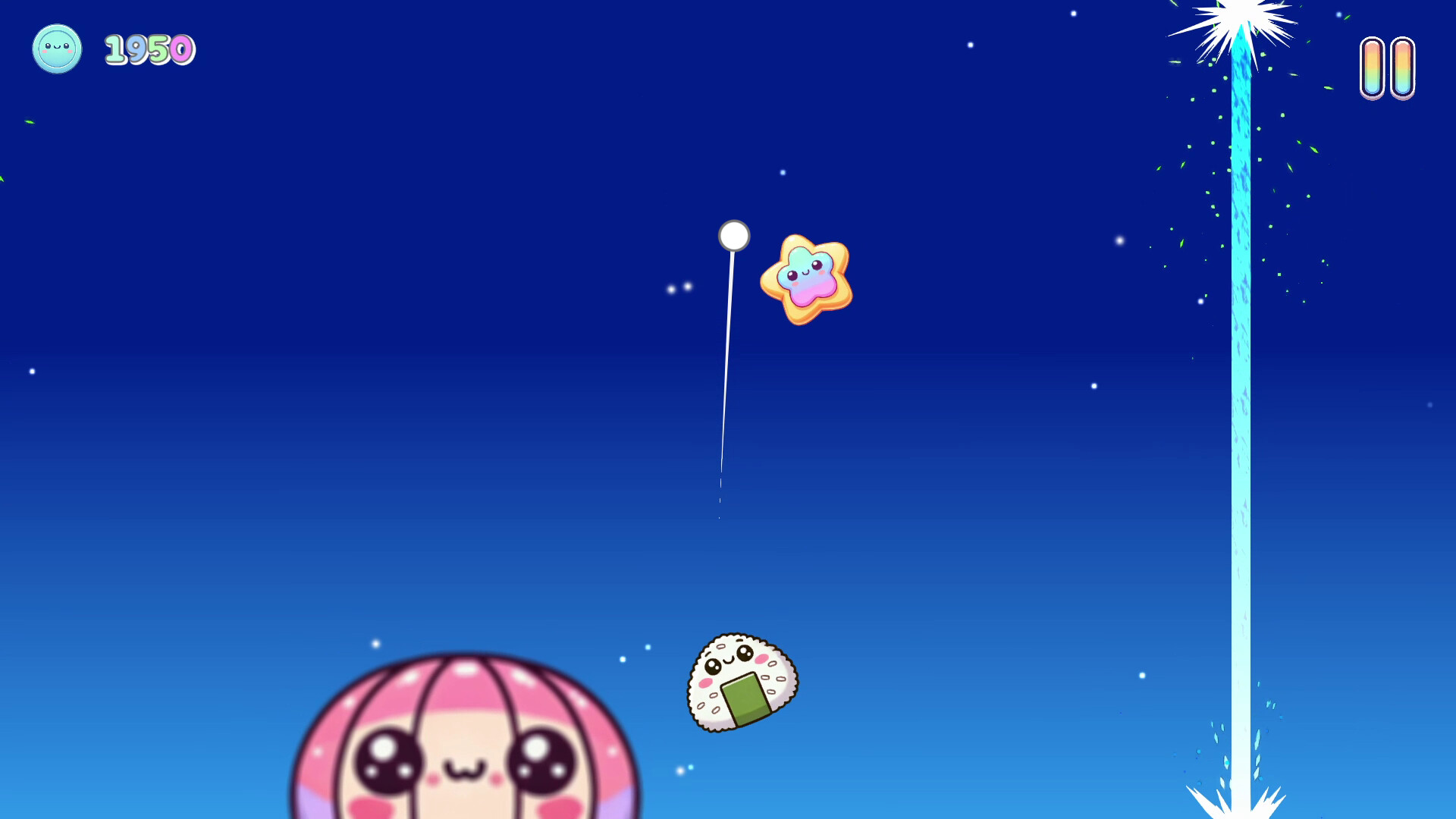Pause the game
1456x819 pixels.
pos(1387,68)
